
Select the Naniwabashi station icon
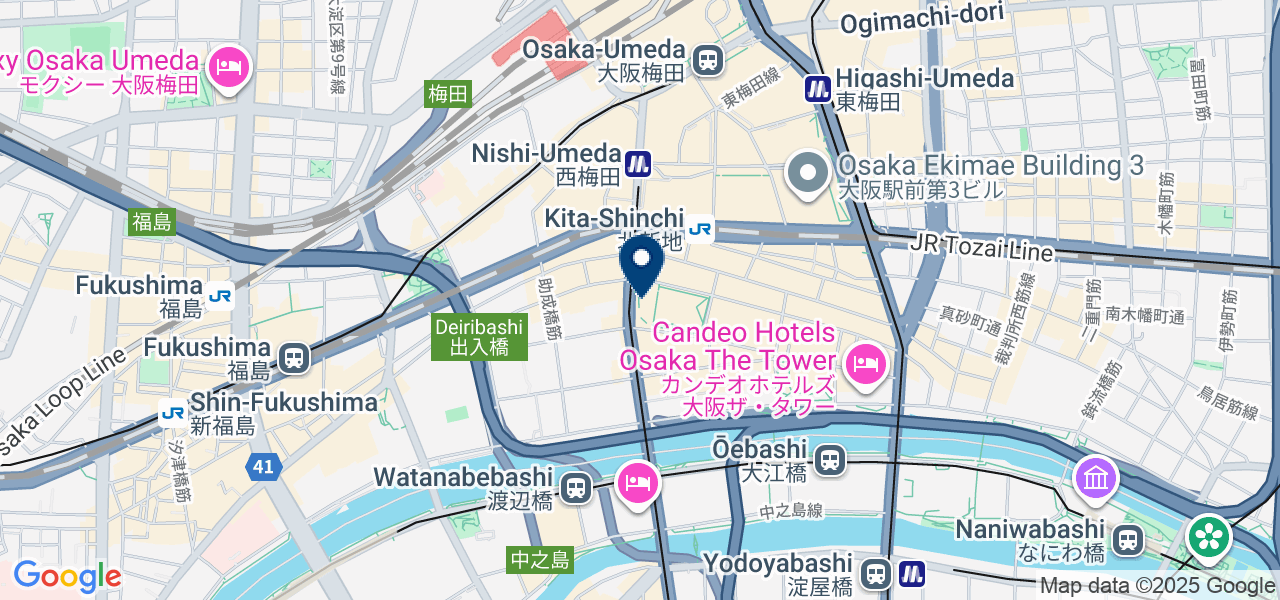[1129, 541]
